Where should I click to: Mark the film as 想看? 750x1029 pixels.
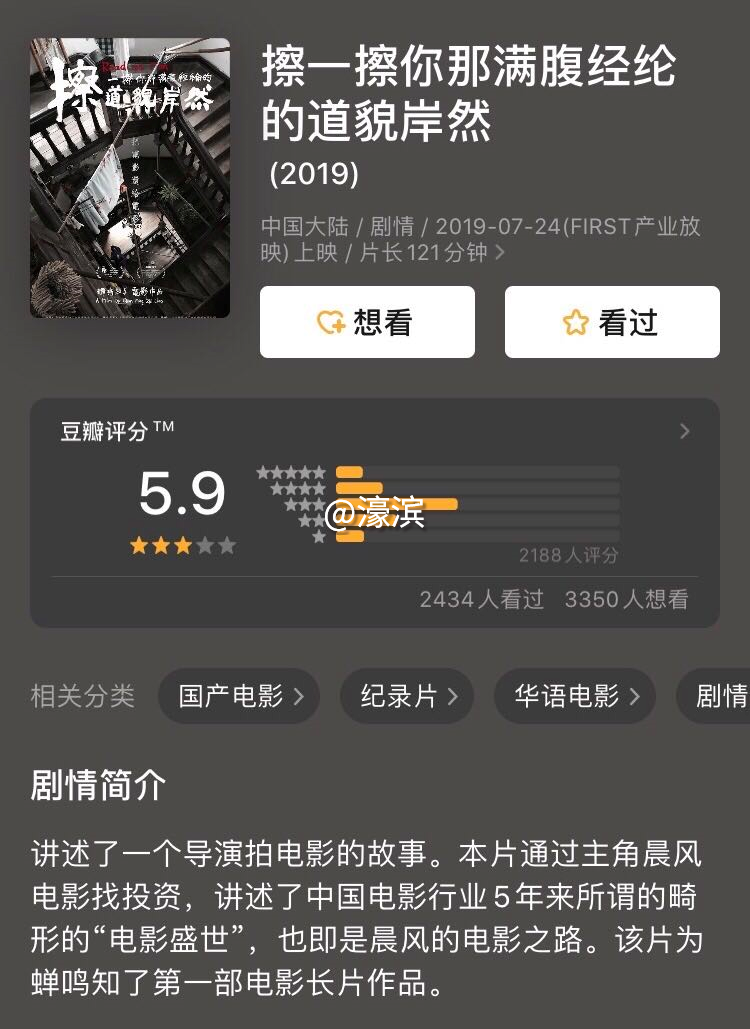[367, 322]
